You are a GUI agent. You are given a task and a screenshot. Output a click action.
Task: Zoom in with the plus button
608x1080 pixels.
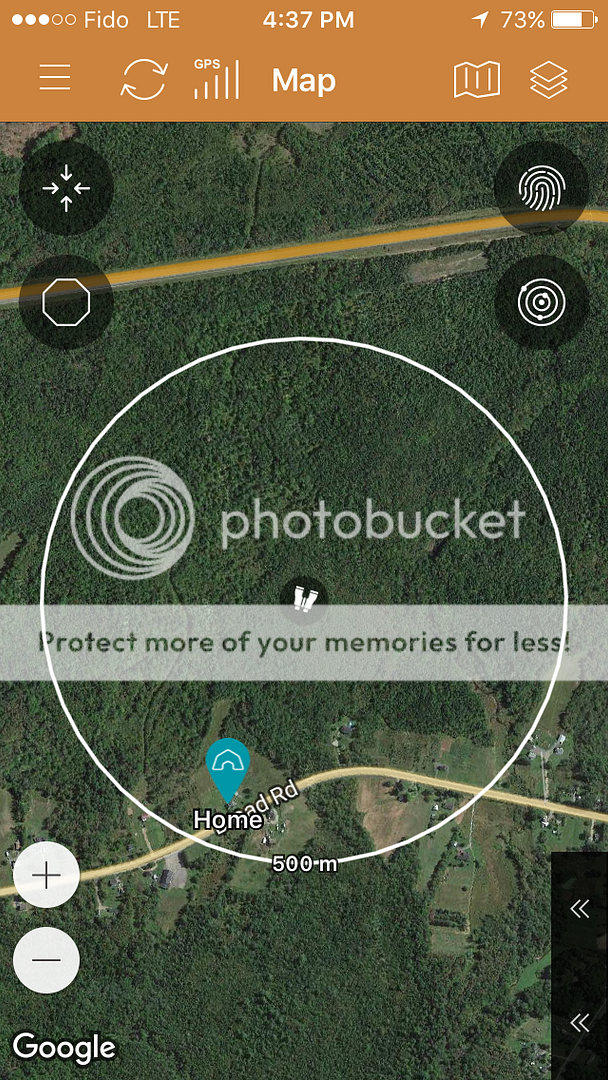[46, 875]
